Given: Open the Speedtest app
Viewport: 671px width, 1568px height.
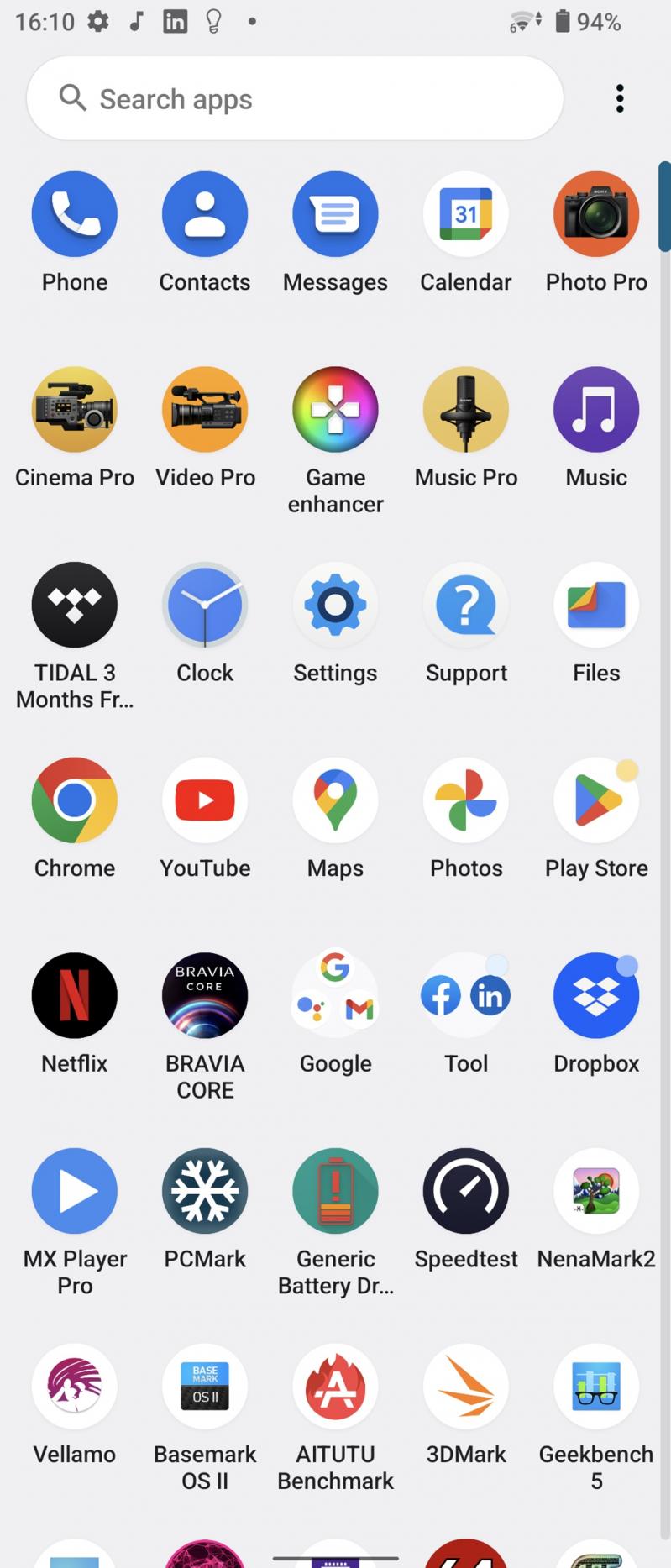Looking at the screenshot, I should click(x=465, y=1190).
